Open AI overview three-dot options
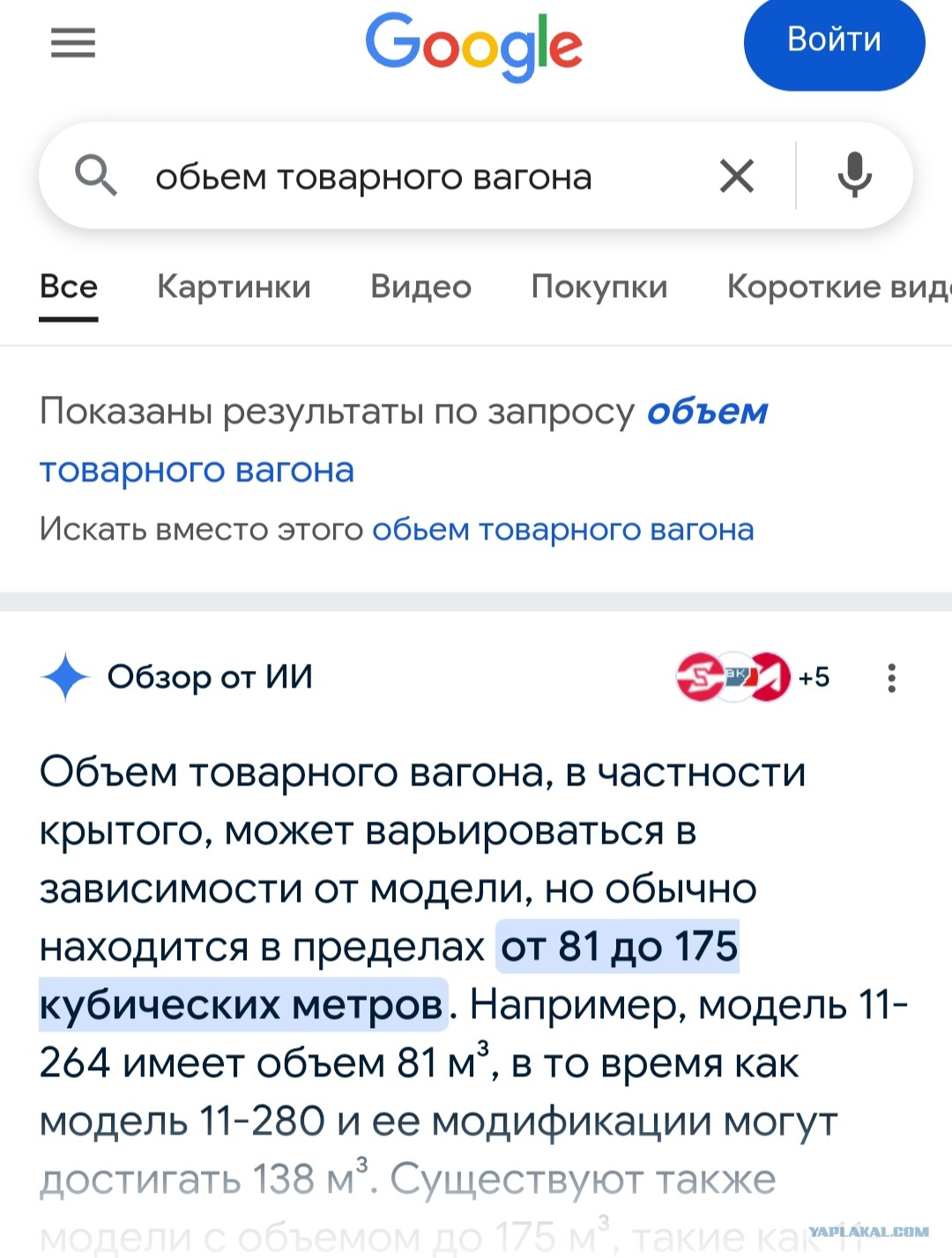952x1258 pixels. pyautogui.click(x=891, y=677)
